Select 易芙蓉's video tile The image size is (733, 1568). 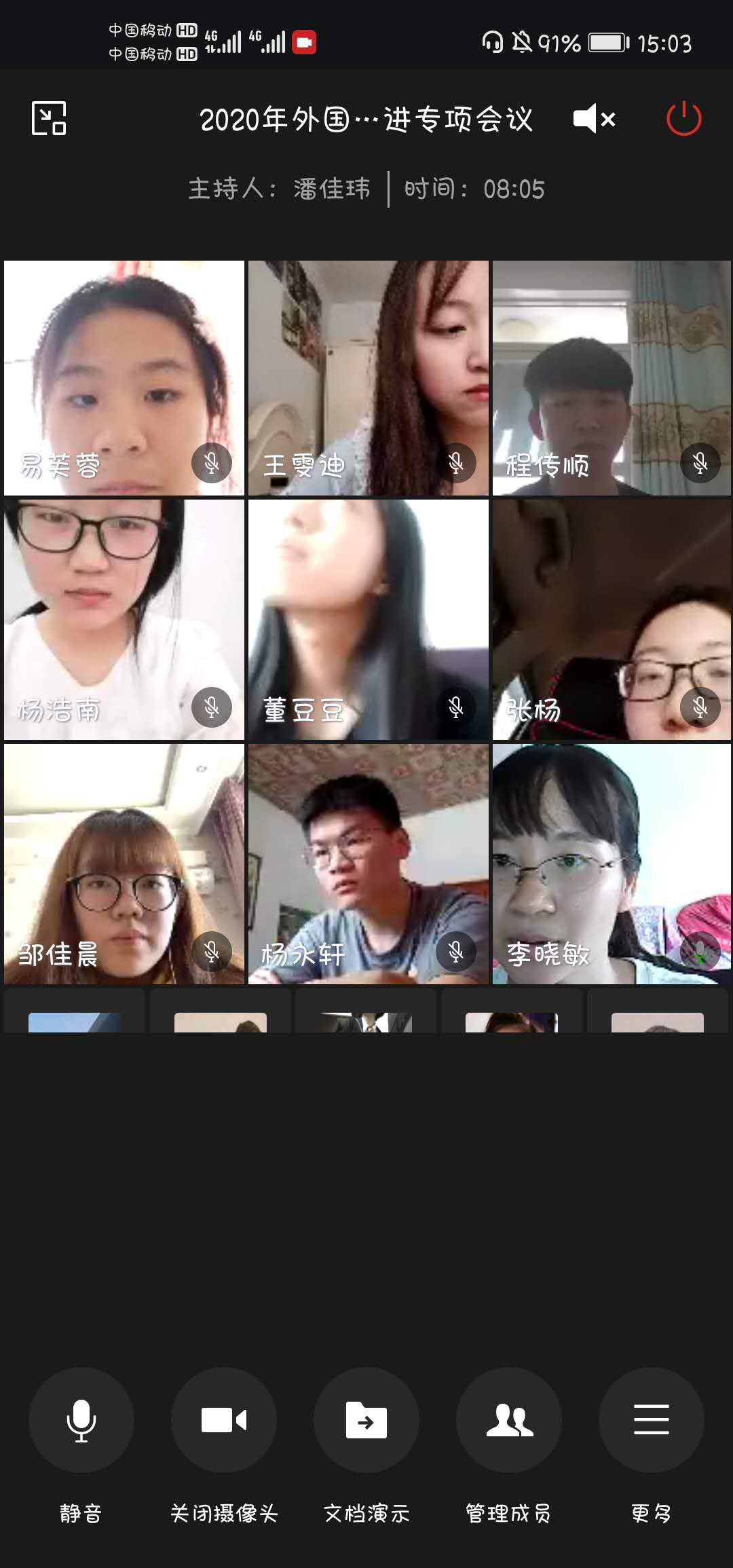(x=124, y=377)
